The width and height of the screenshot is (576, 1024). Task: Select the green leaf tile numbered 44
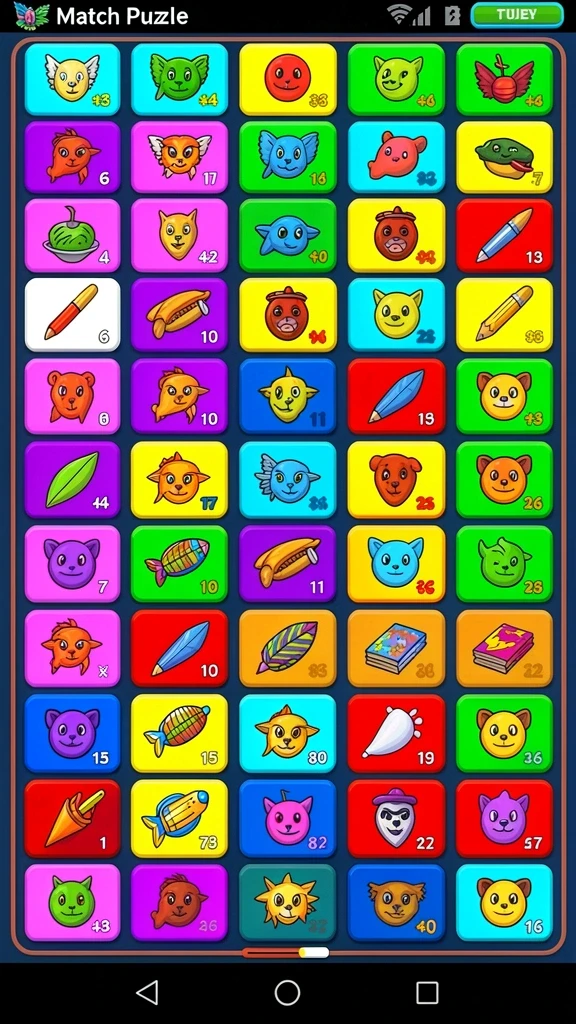point(72,480)
